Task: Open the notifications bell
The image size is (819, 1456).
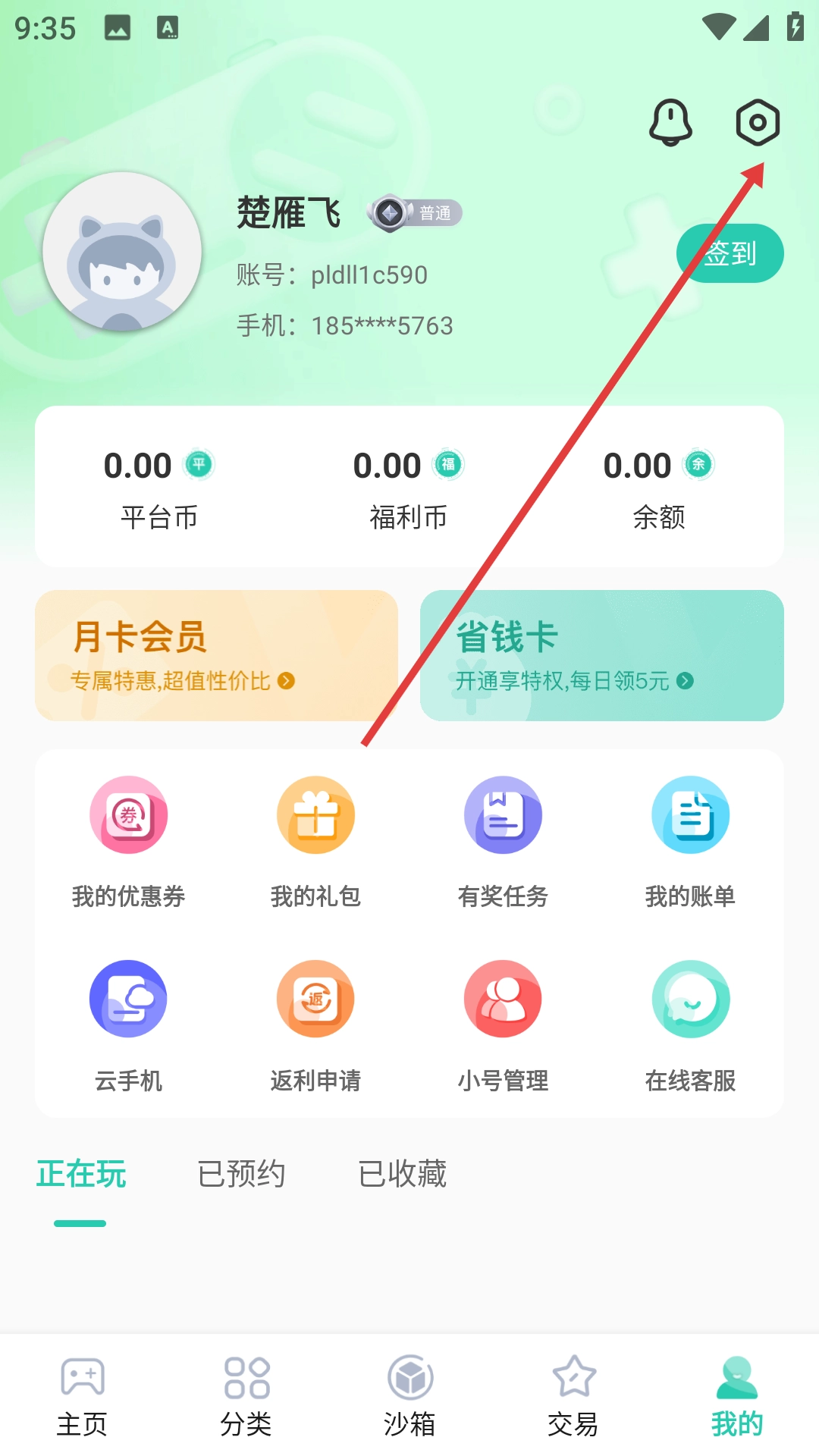Action: (x=670, y=122)
